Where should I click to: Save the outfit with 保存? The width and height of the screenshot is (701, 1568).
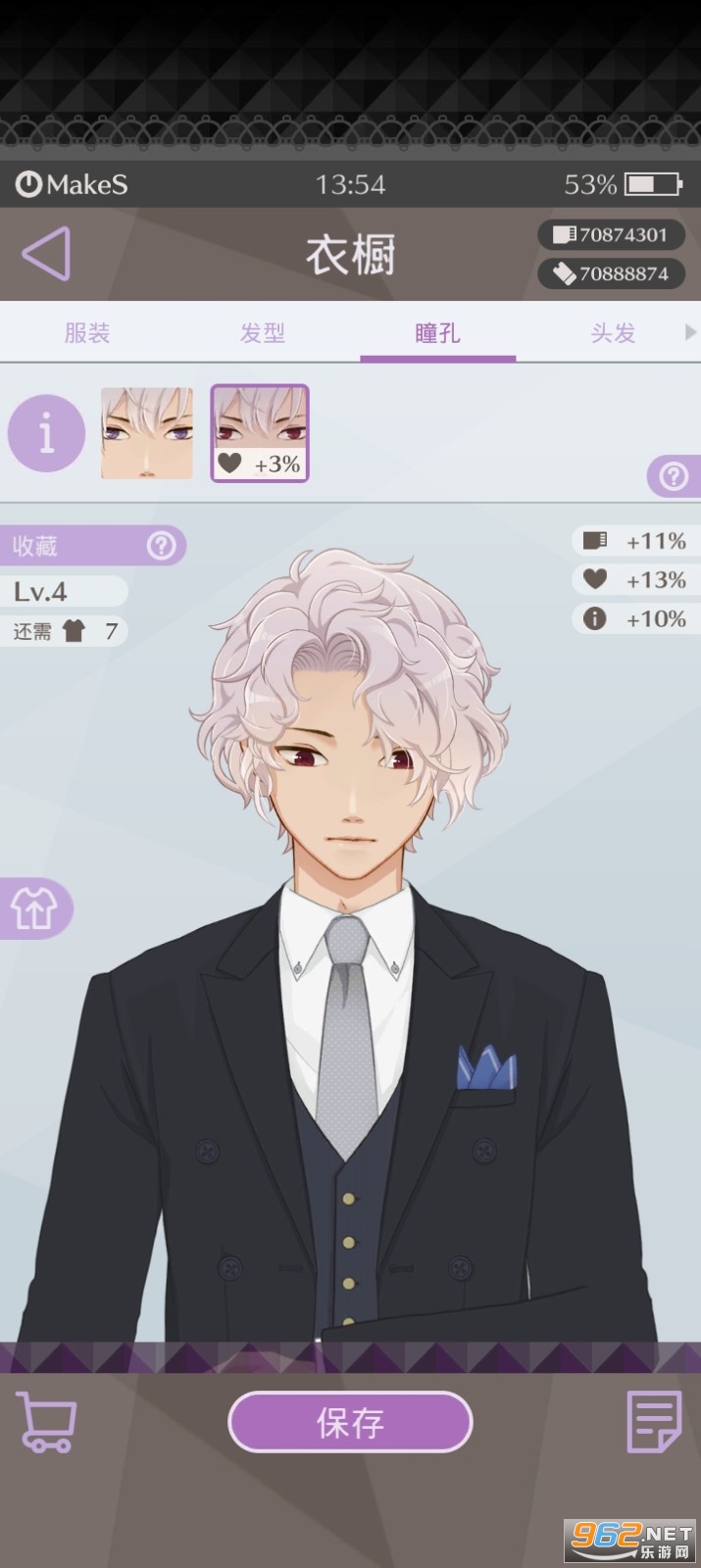[x=350, y=1422]
